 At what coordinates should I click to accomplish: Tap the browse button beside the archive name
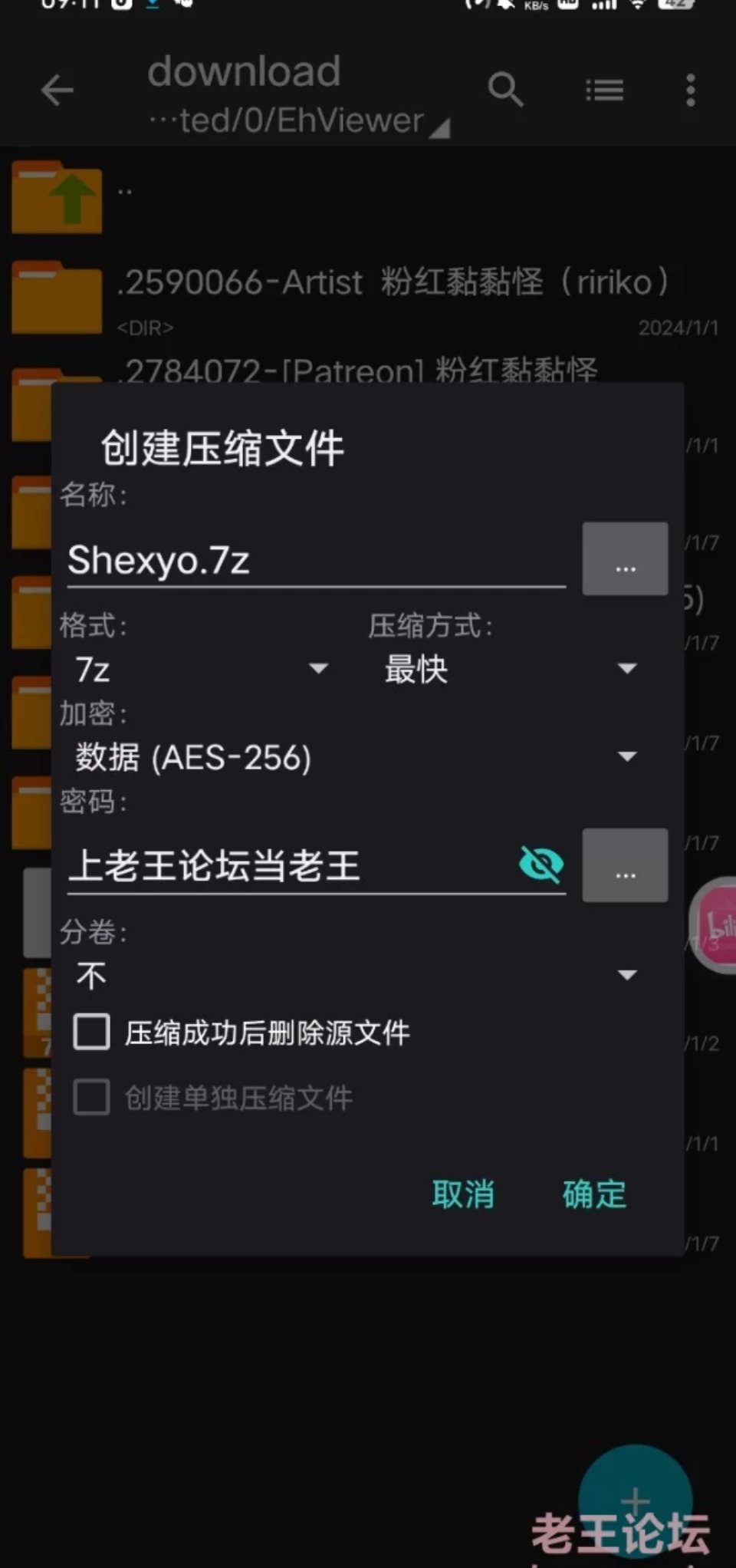625,558
